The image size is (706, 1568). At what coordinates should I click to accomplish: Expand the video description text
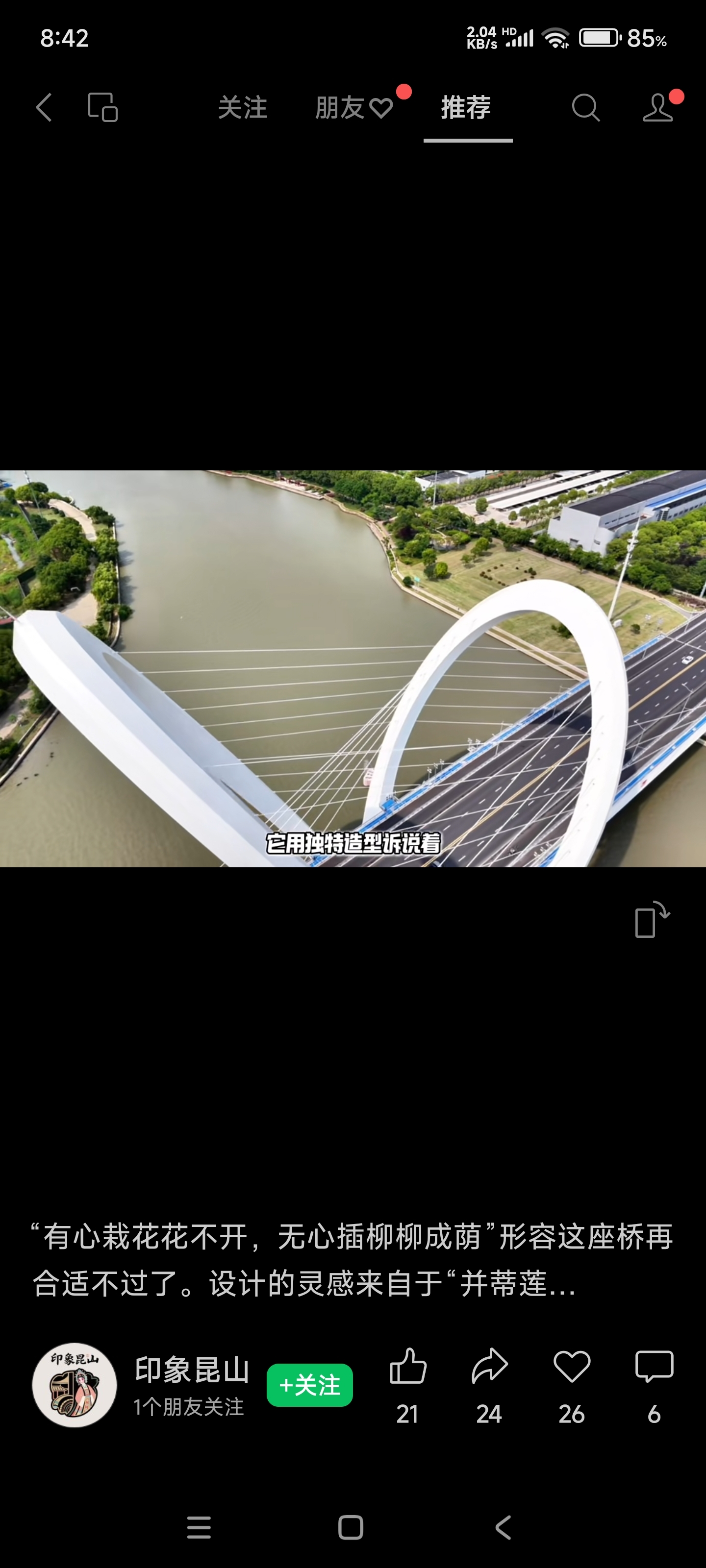pos(353,1260)
